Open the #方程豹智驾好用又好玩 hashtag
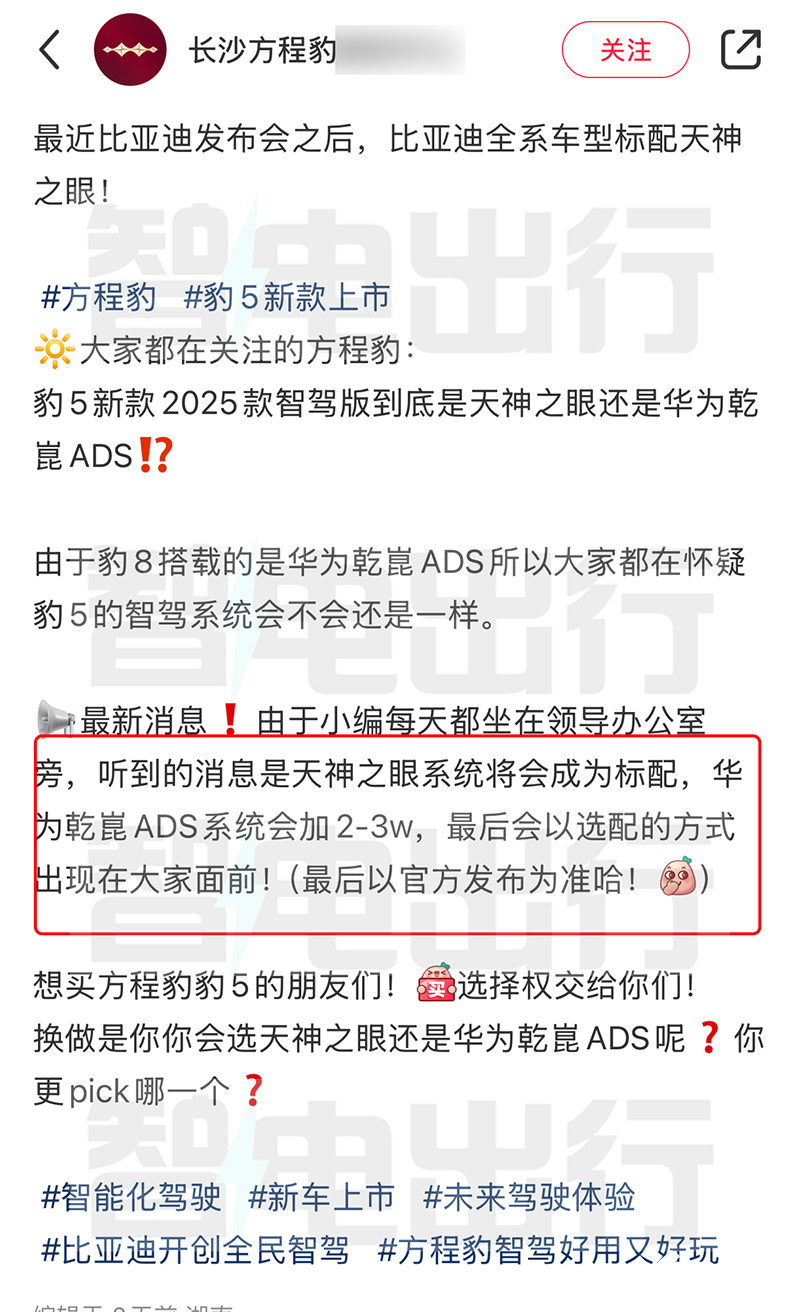800x1312 pixels. click(548, 1249)
